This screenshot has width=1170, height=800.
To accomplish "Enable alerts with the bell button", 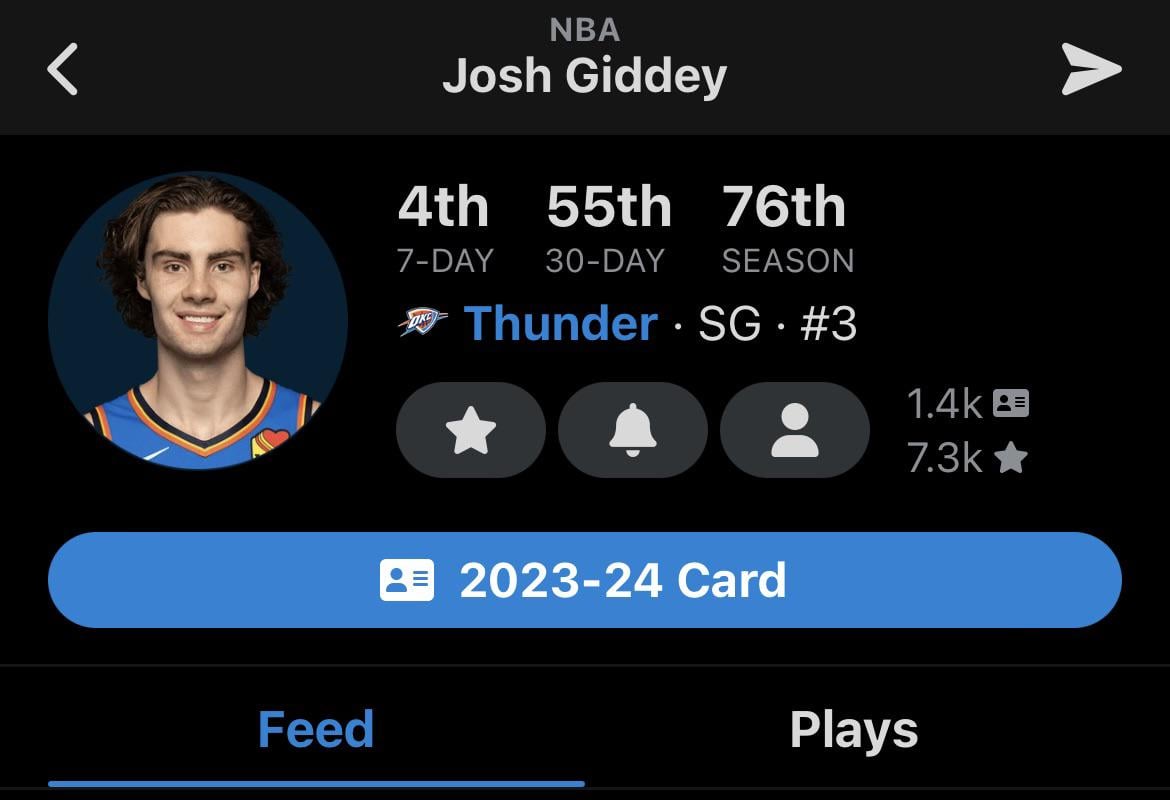I will pos(633,430).
